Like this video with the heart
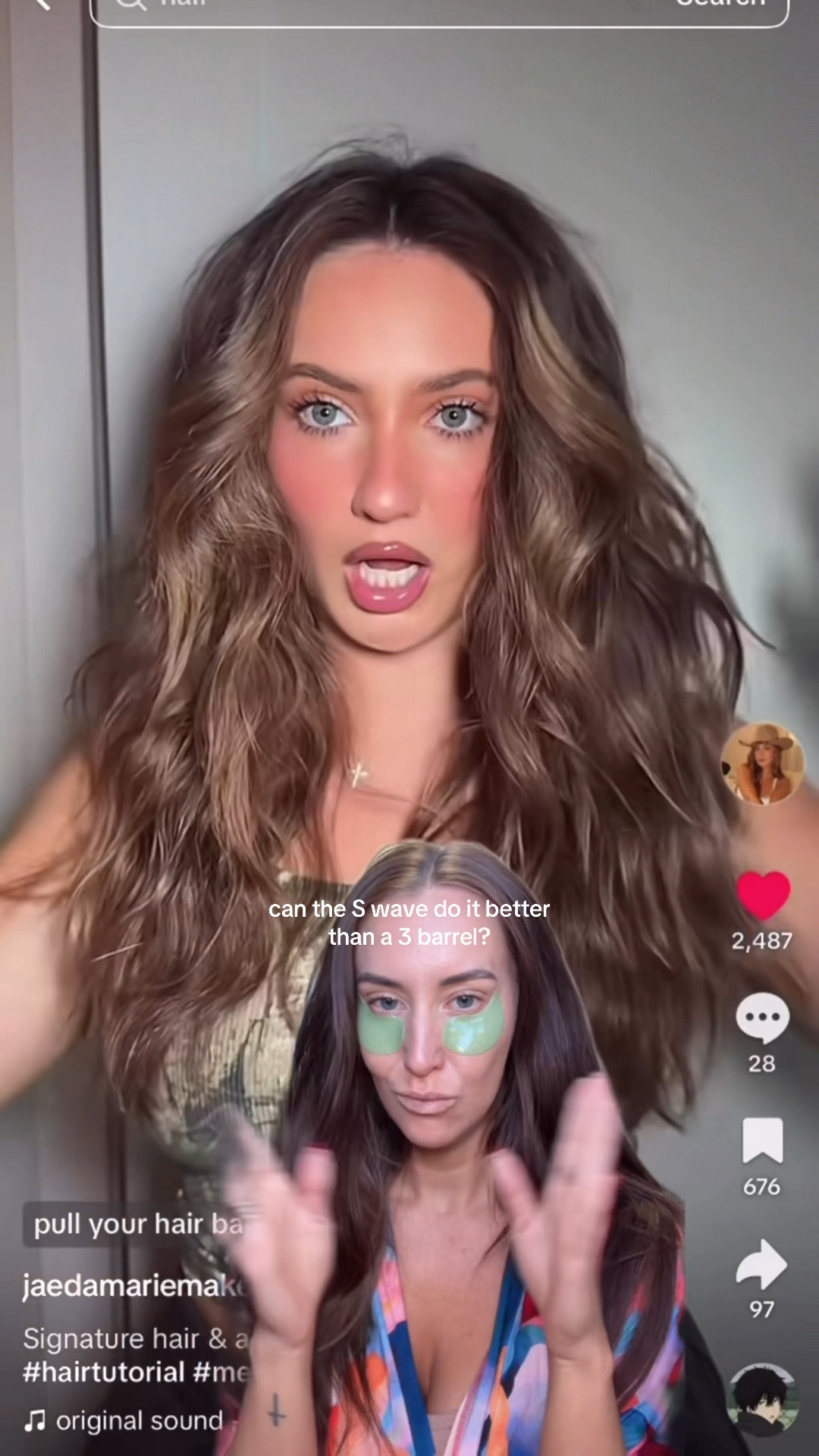The width and height of the screenshot is (819, 1456). 763,895
